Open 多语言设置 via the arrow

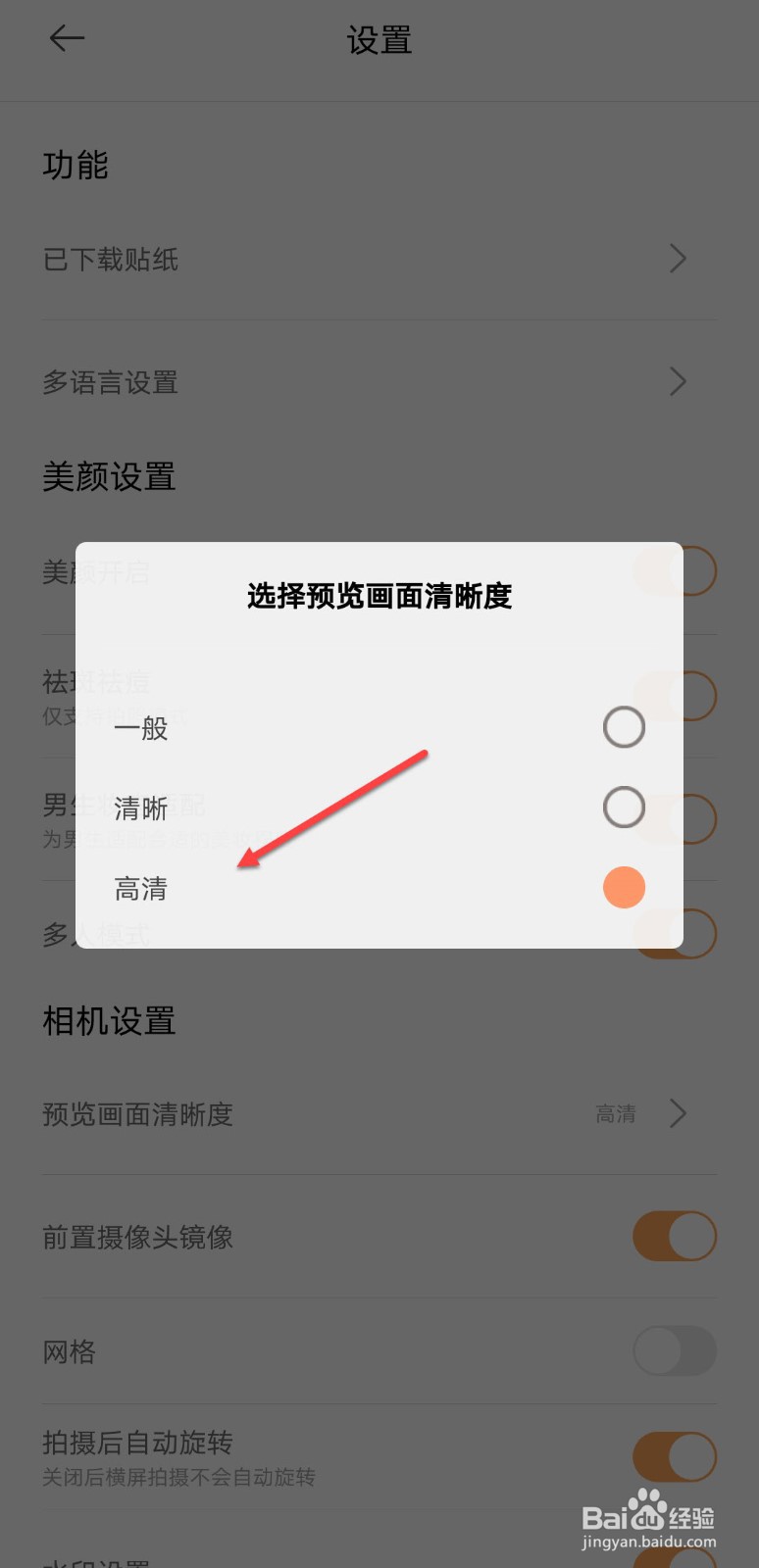pos(677,381)
